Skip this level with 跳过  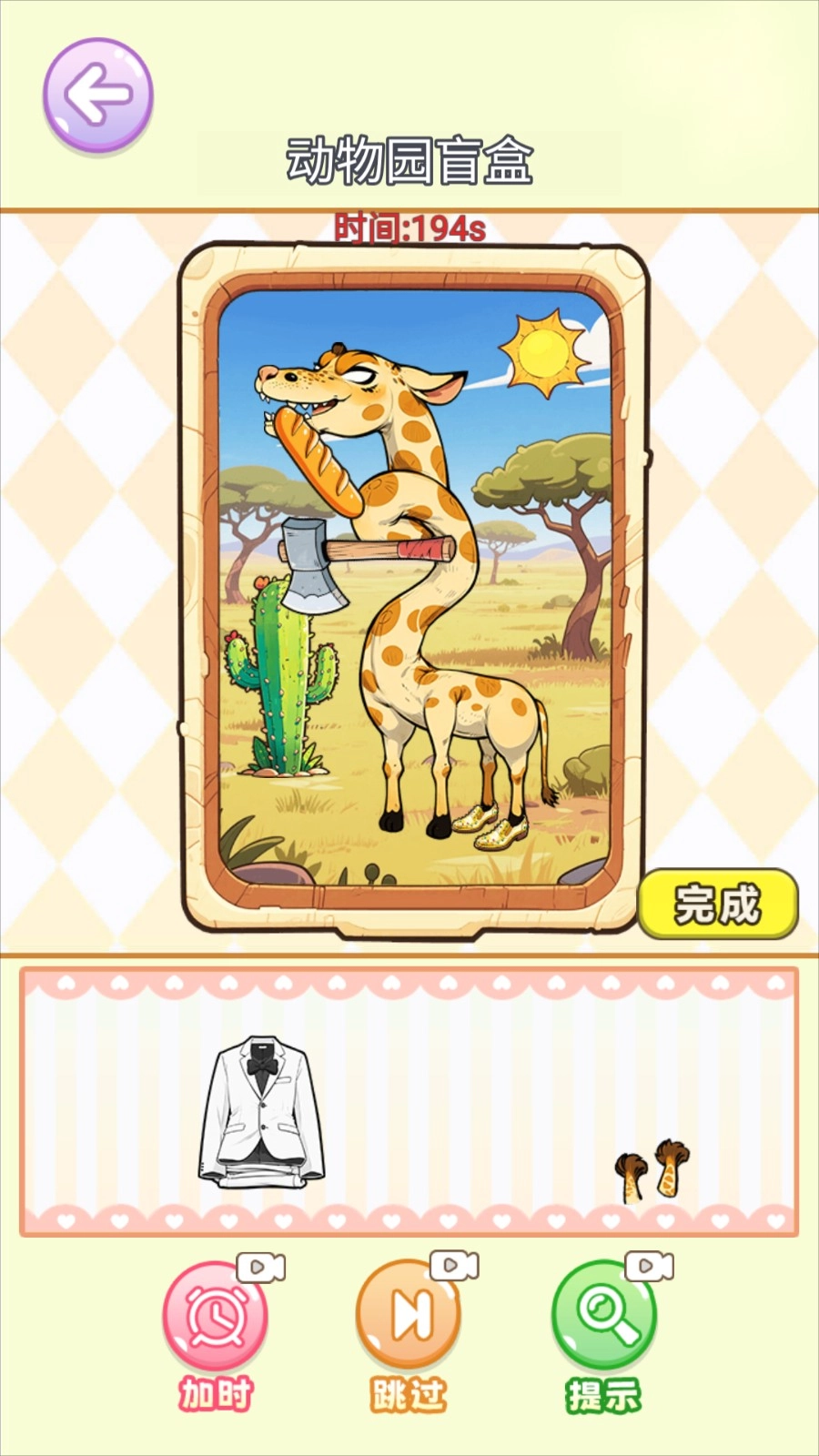(x=409, y=1316)
